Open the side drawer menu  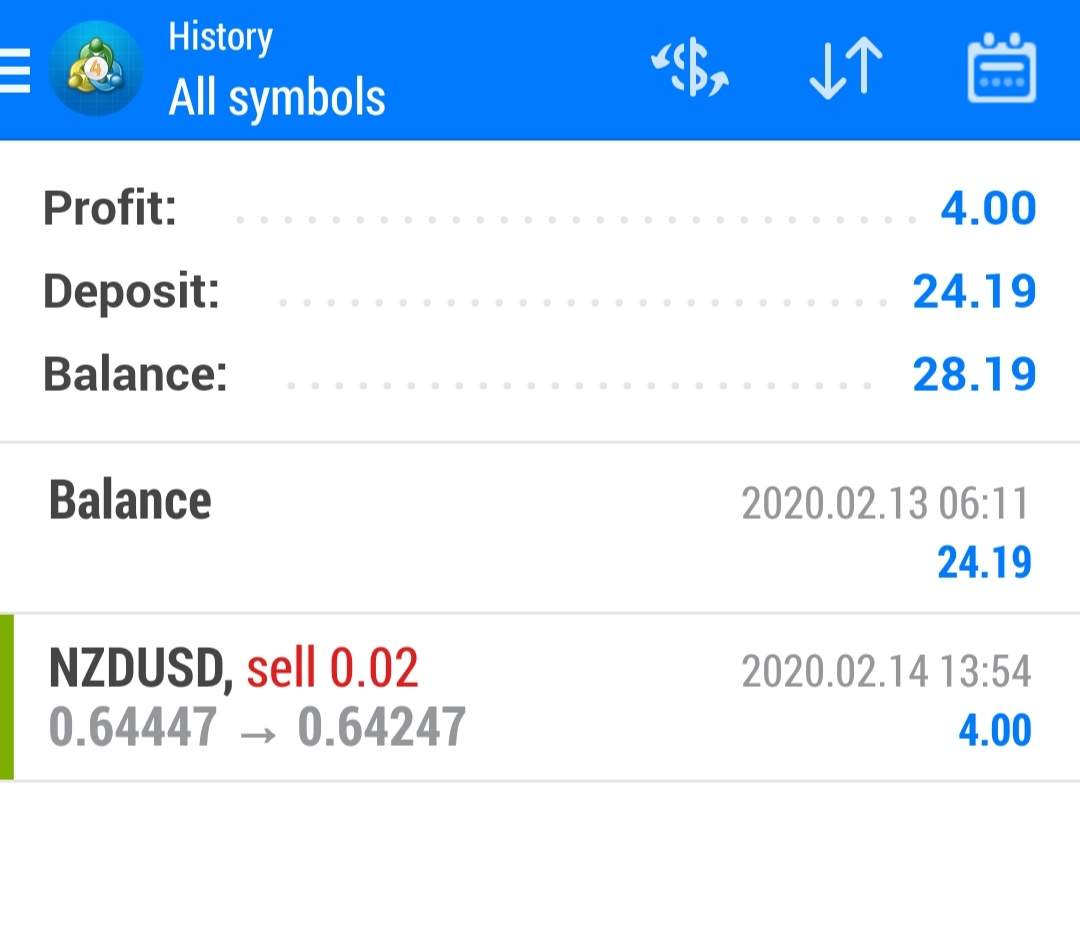coord(16,70)
